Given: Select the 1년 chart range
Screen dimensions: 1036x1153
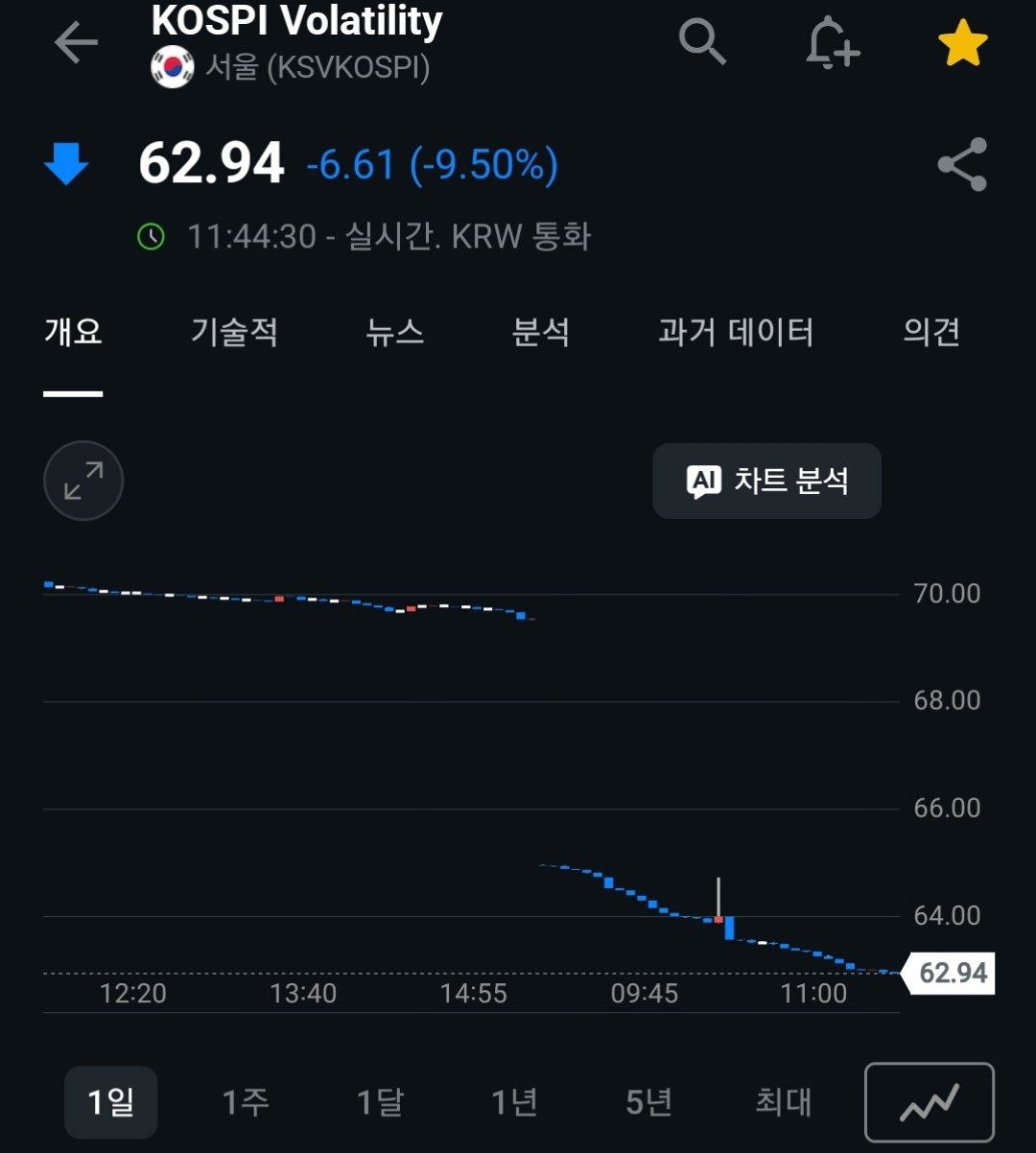Looking at the screenshot, I should [x=514, y=1102].
